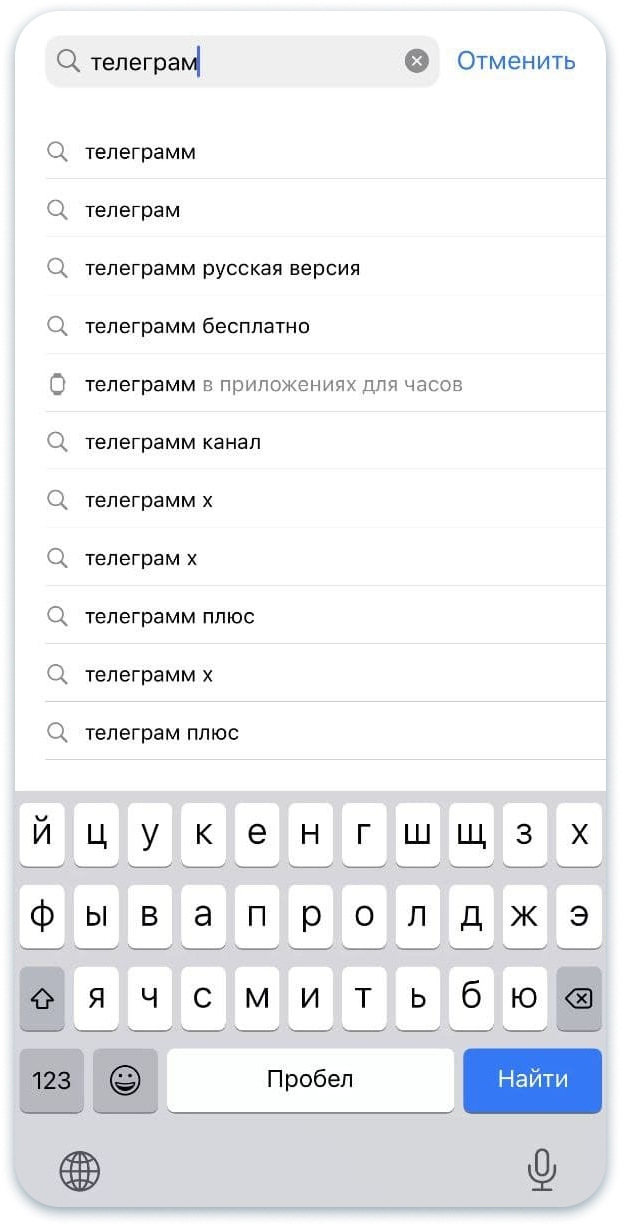
Task: Pick the телеграмм канал suggestion
Action: point(173,442)
